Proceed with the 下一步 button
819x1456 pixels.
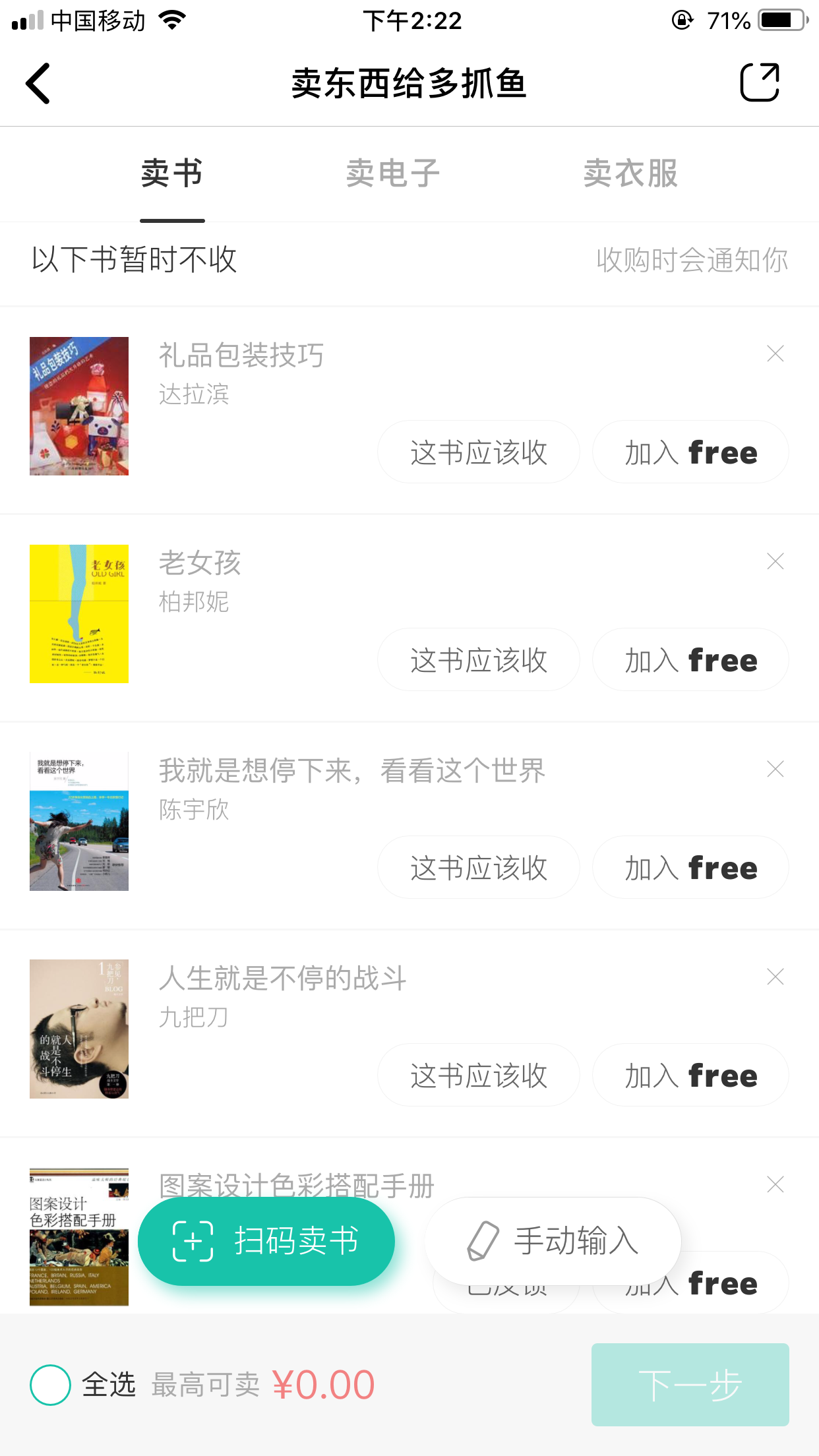[690, 1385]
